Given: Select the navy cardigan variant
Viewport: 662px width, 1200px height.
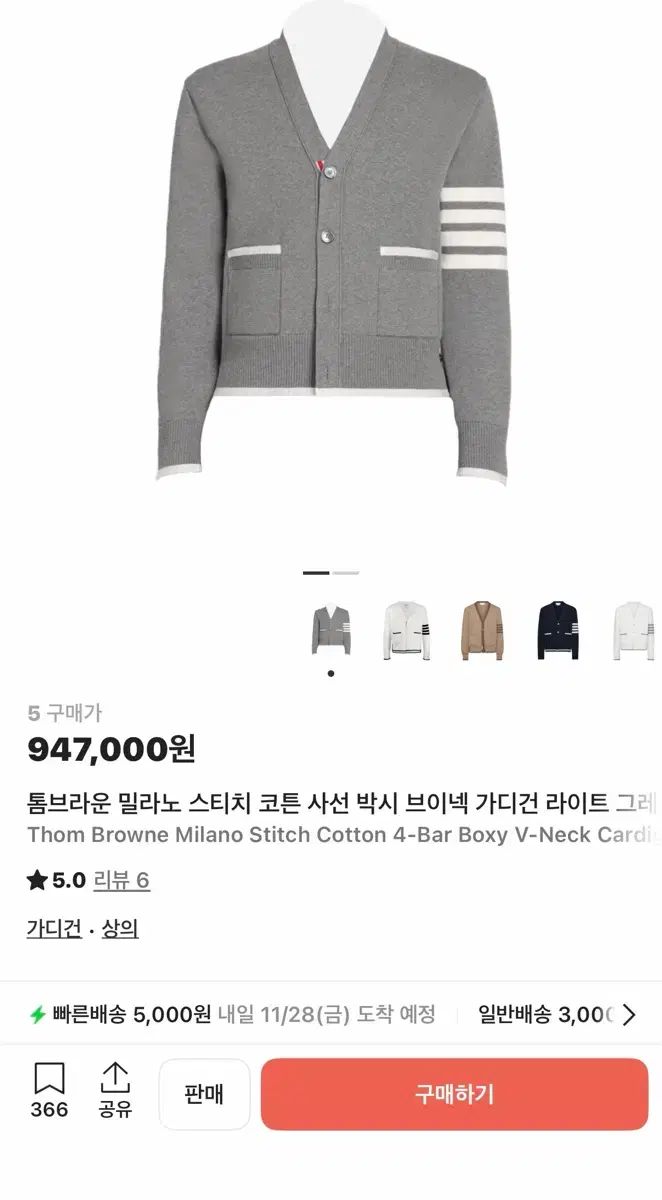Looking at the screenshot, I should (x=558, y=630).
